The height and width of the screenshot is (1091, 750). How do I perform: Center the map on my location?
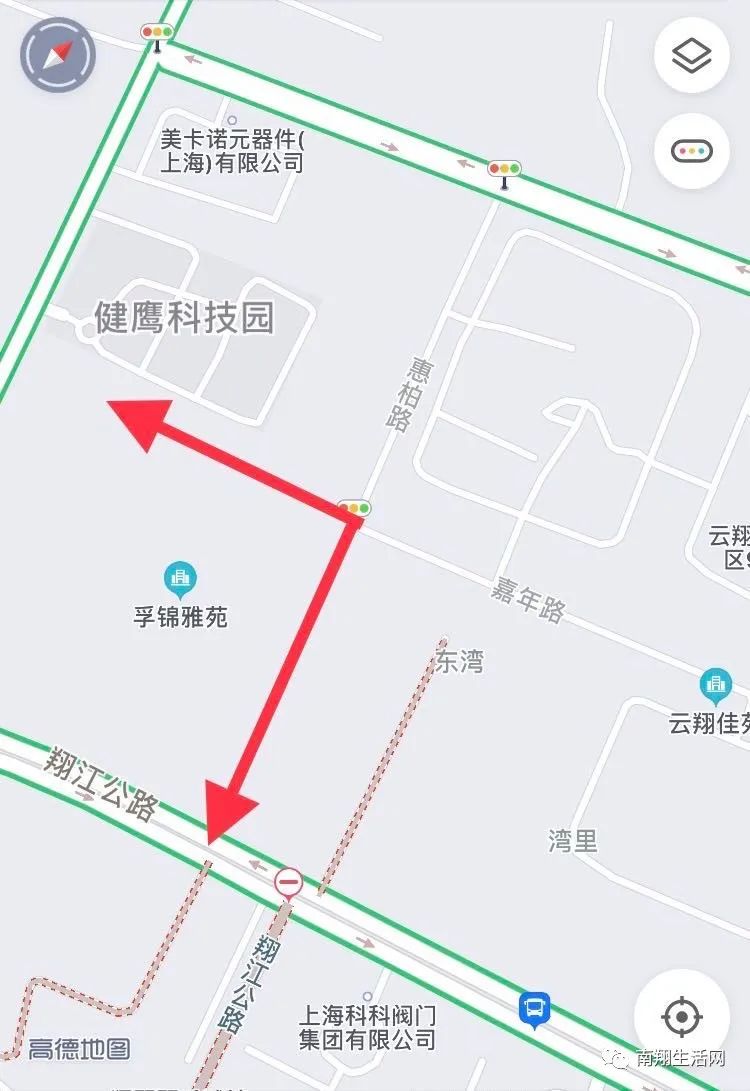(681, 1017)
